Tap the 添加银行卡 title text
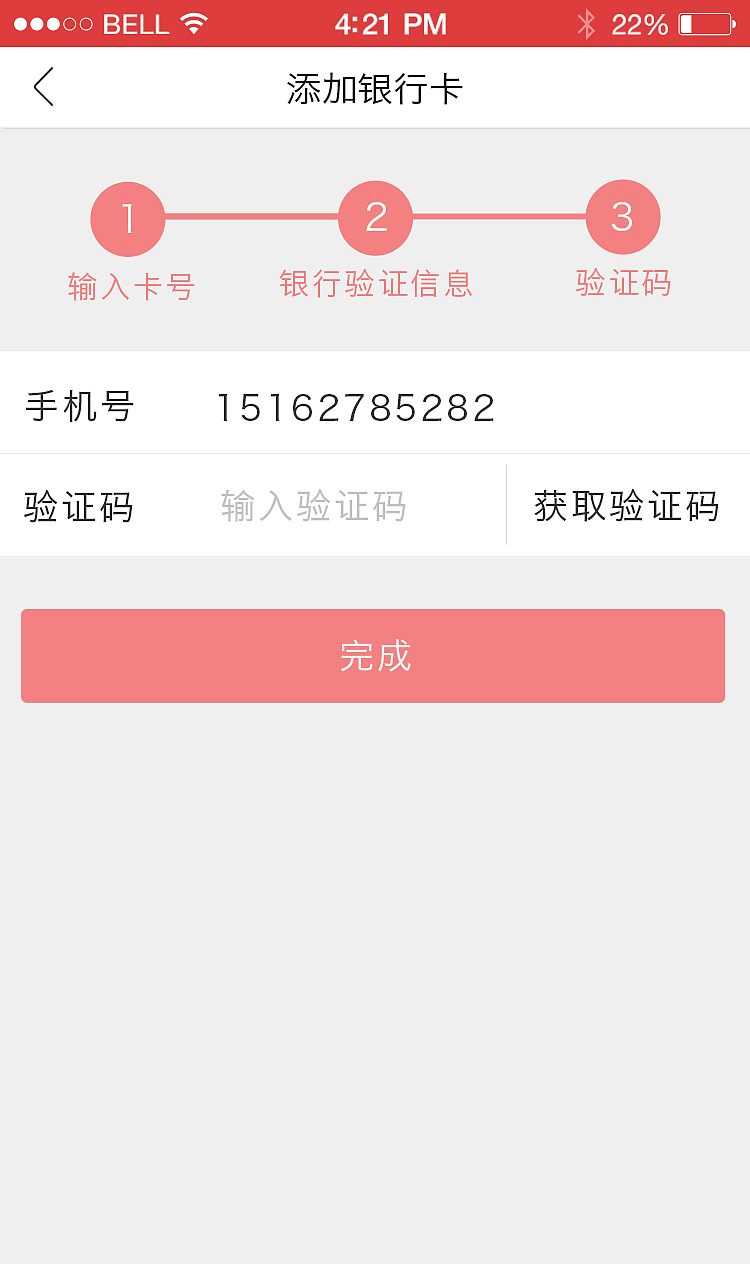The height and width of the screenshot is (1264, 750). coord(375,87)
